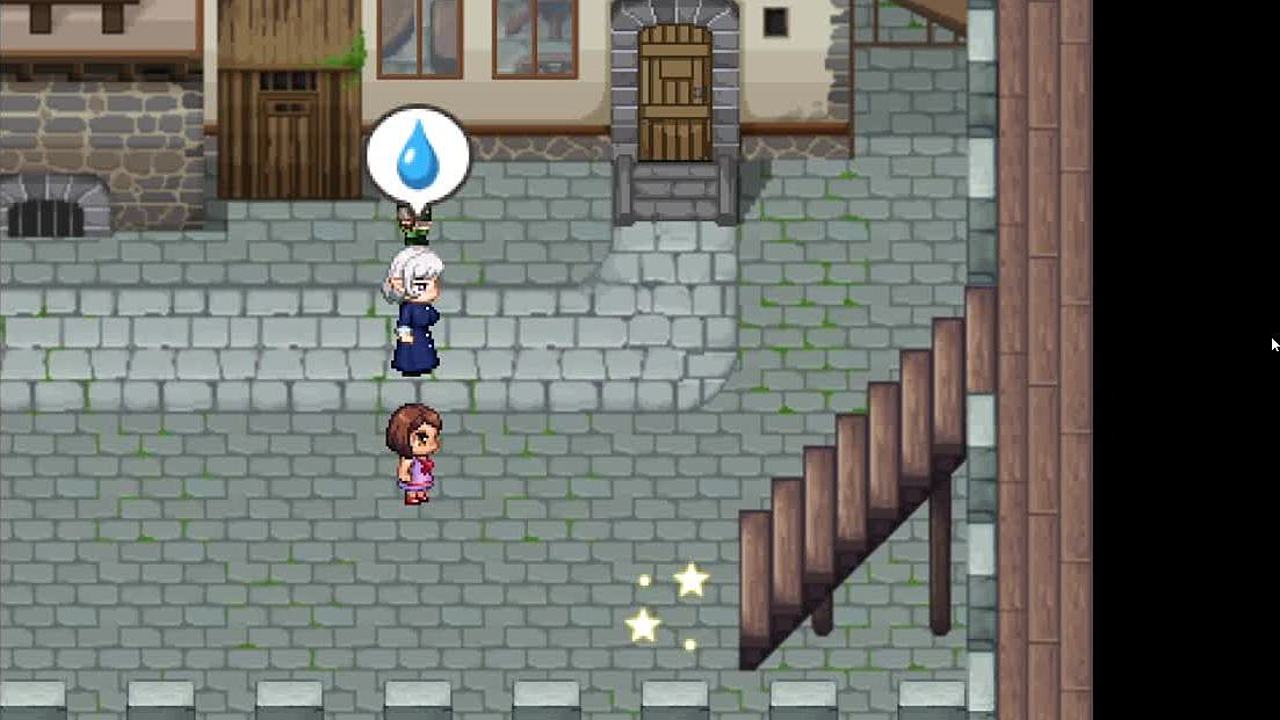Screen dimensions: 1280x720
Task: Enter the arched wooden door with stone steps
Action: pos(675,95)
